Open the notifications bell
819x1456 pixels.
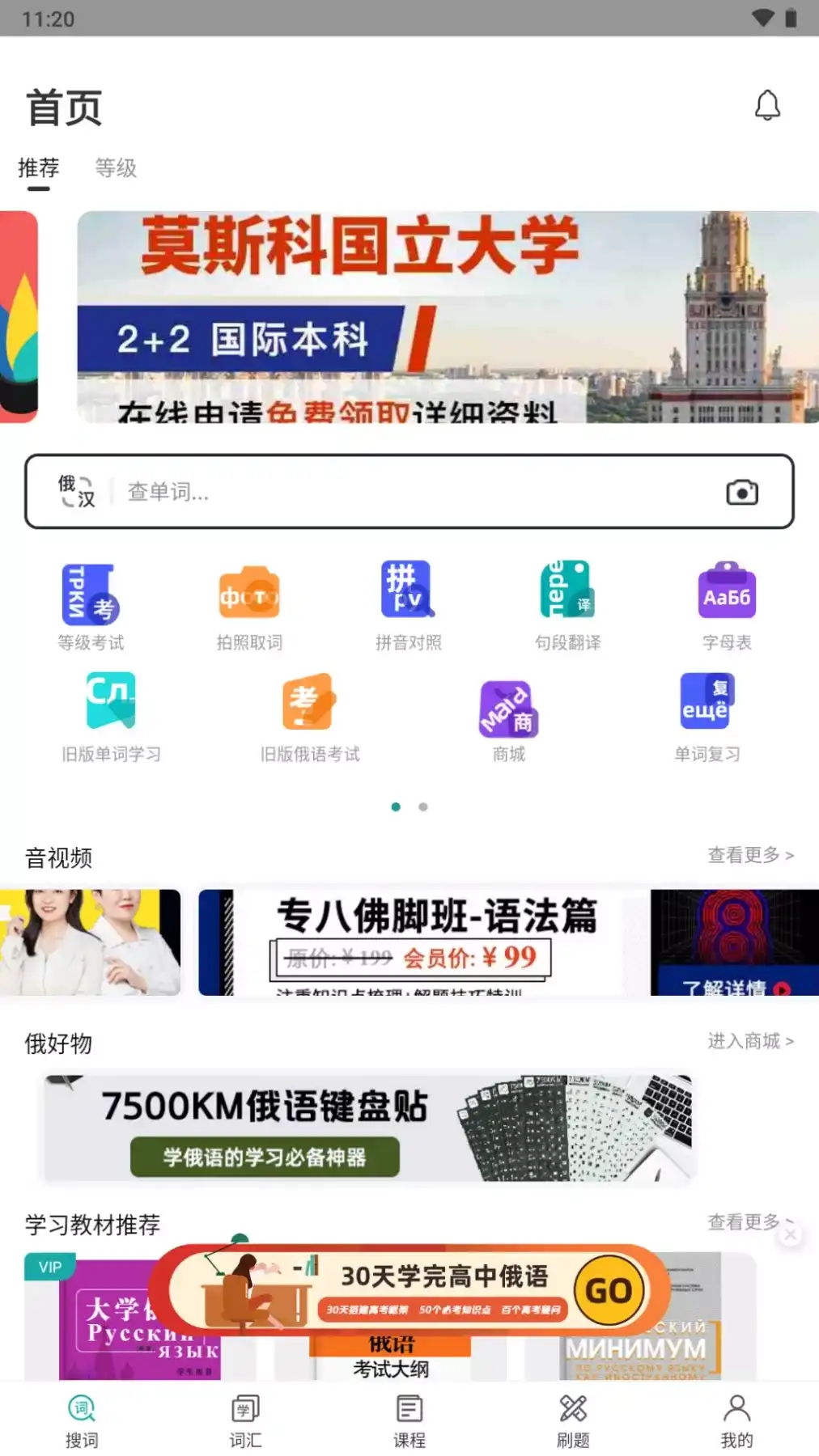767,106
